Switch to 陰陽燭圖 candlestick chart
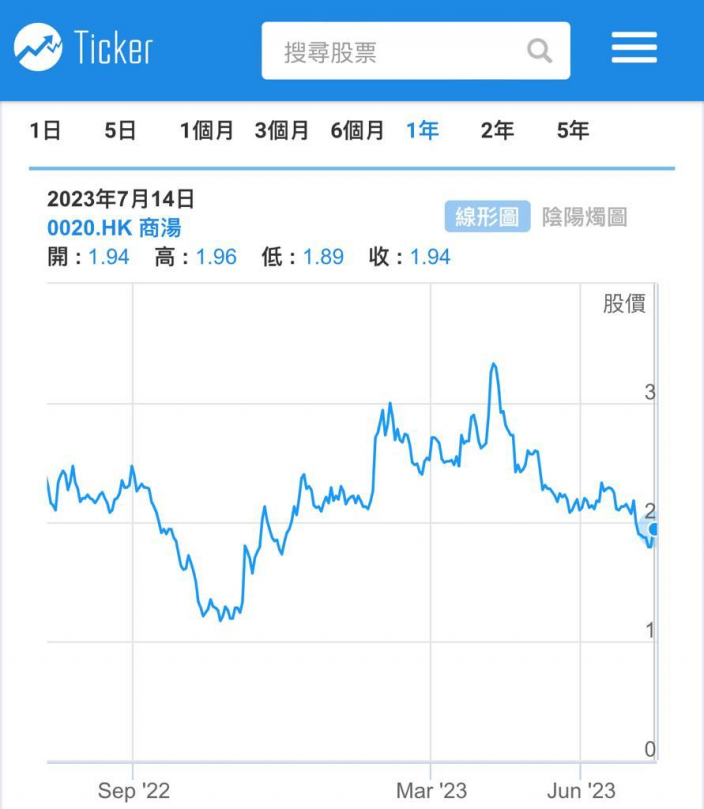This screenshot has width=704, height=809. click(x=584, y=217)
